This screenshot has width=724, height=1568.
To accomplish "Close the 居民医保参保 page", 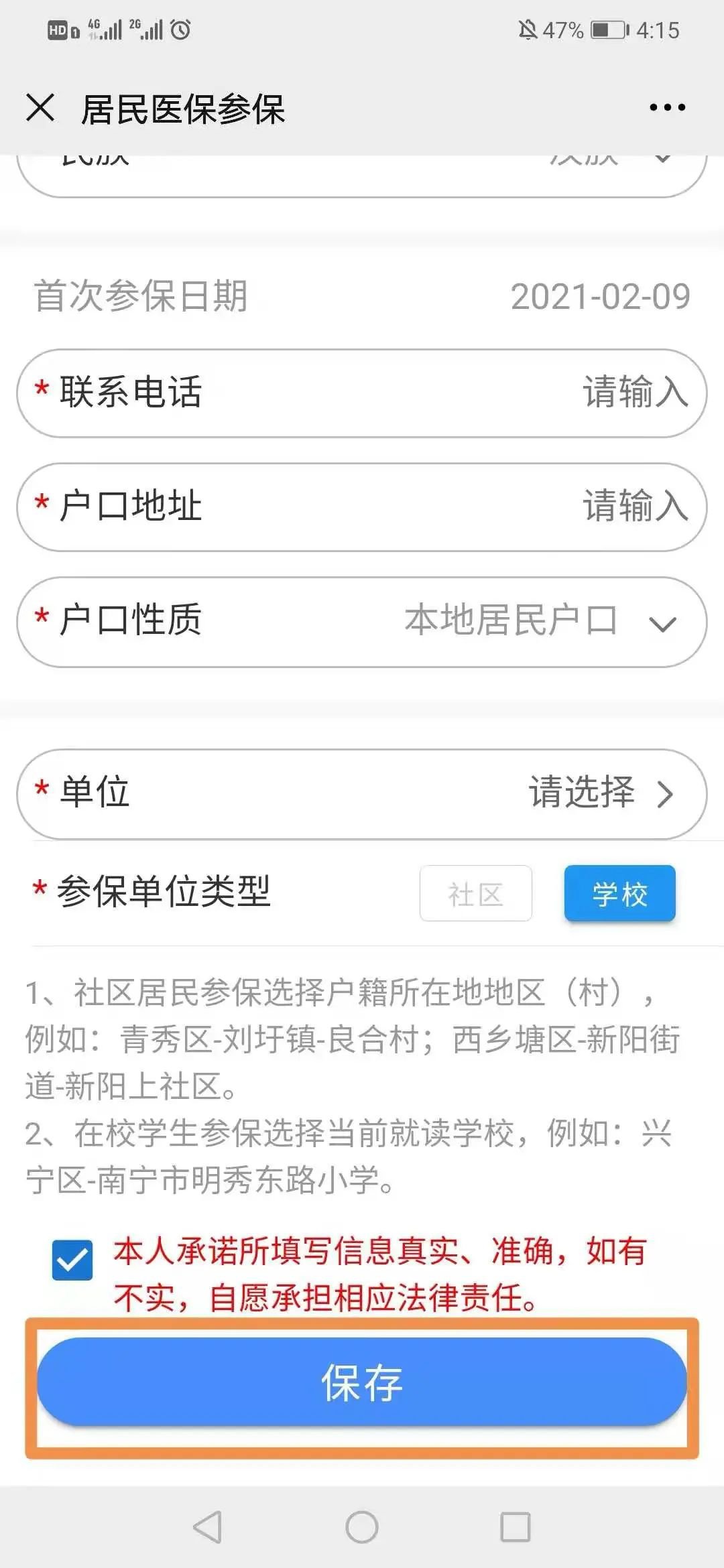I will (40, 108).
